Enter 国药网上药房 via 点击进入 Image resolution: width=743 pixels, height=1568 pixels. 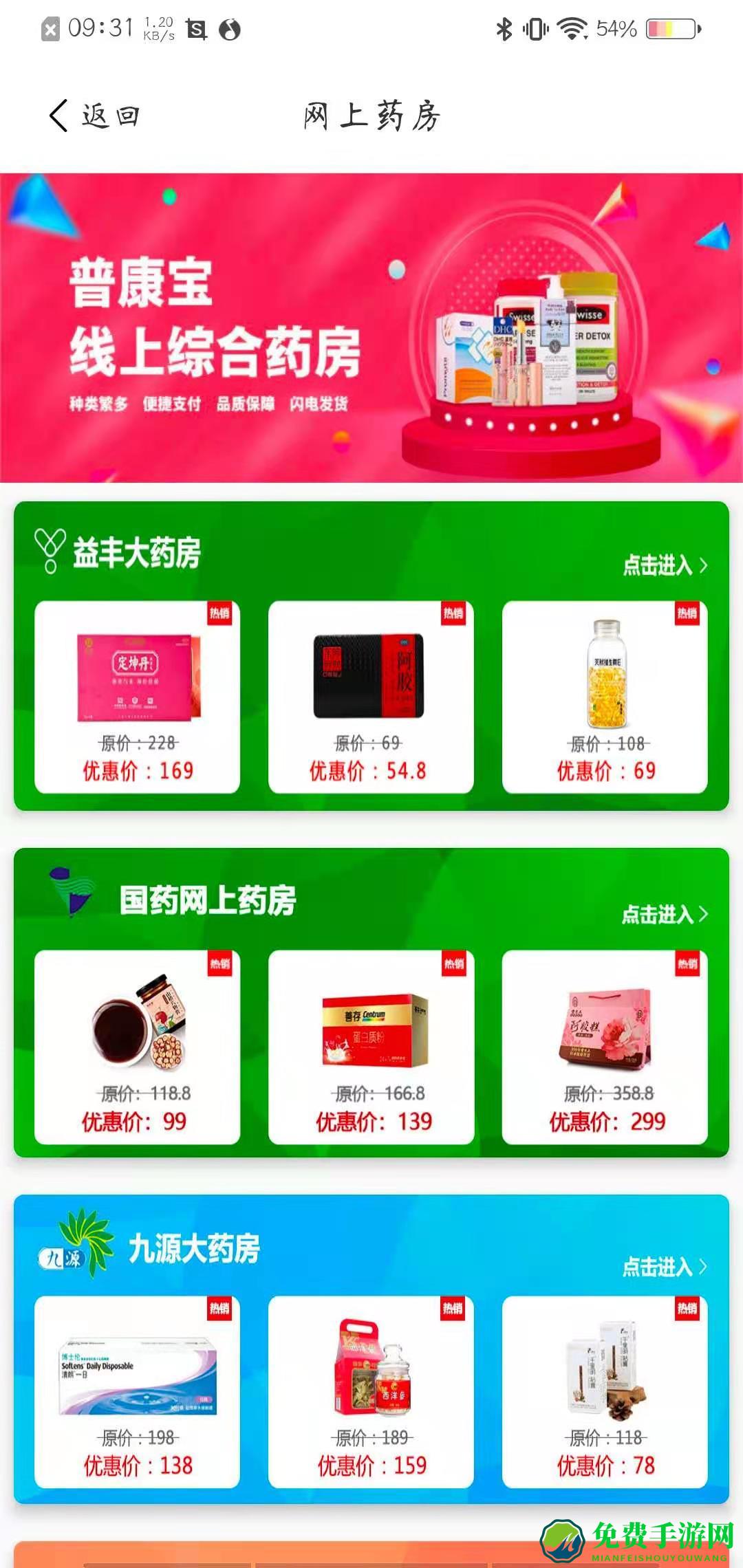(665, 914)
